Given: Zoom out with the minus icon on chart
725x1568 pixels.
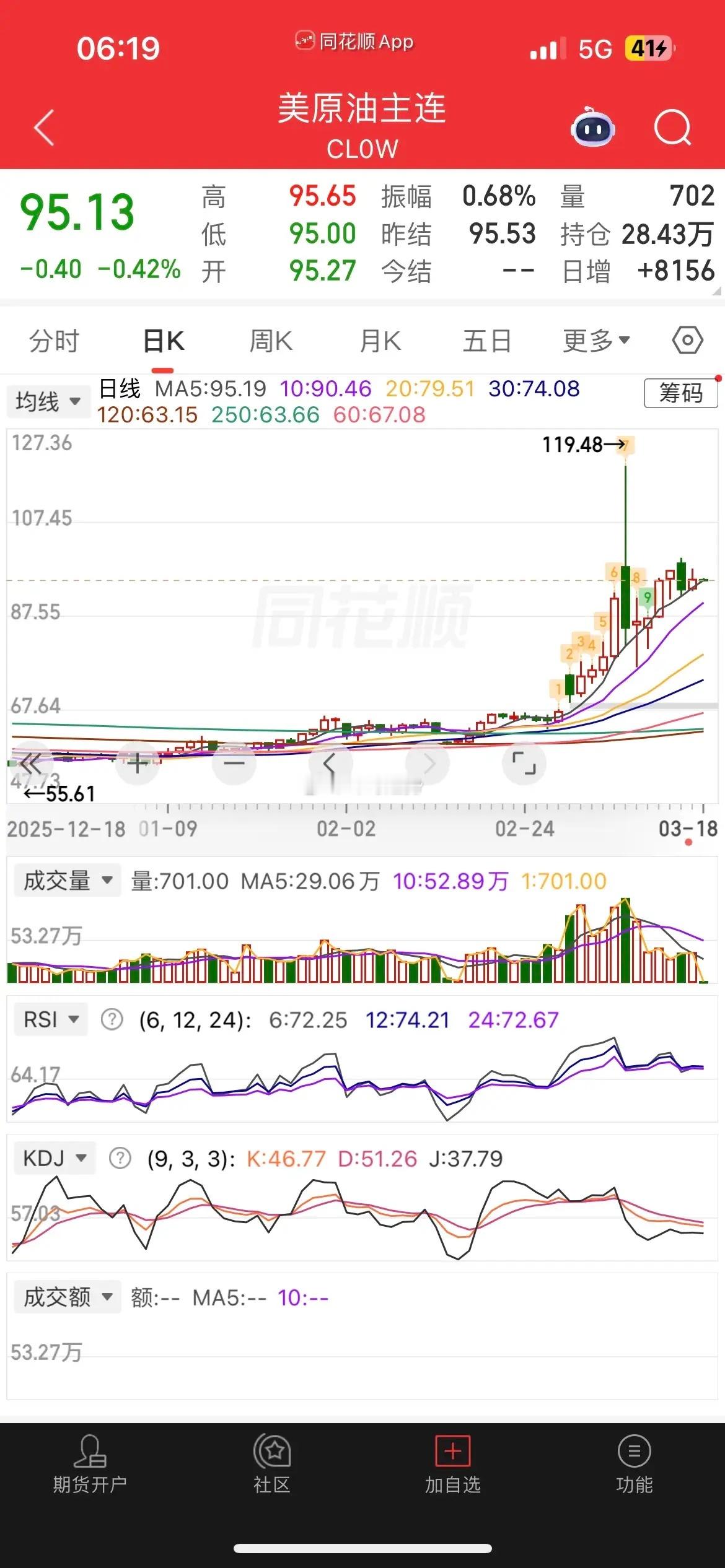Looking at the screenshot, I should 234,763.
